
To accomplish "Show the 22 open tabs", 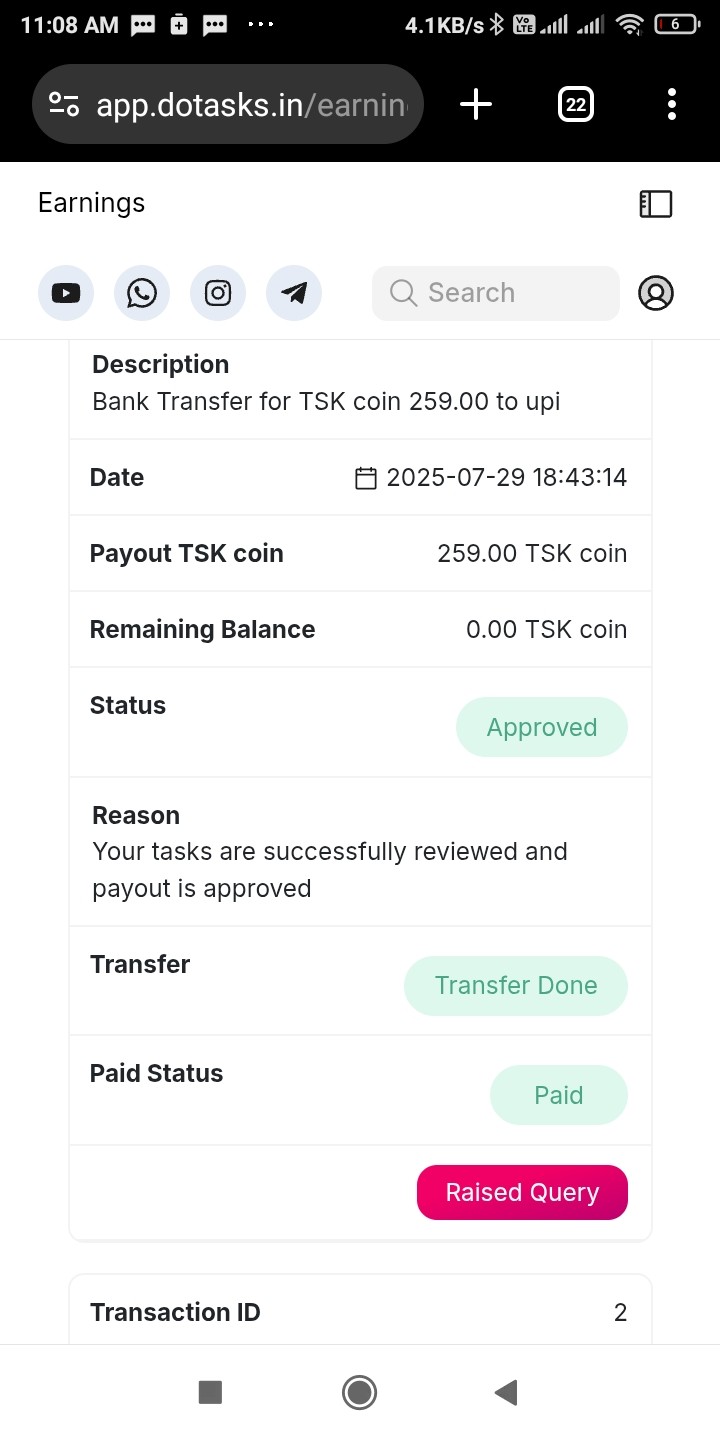I will (x=575, y=104).
